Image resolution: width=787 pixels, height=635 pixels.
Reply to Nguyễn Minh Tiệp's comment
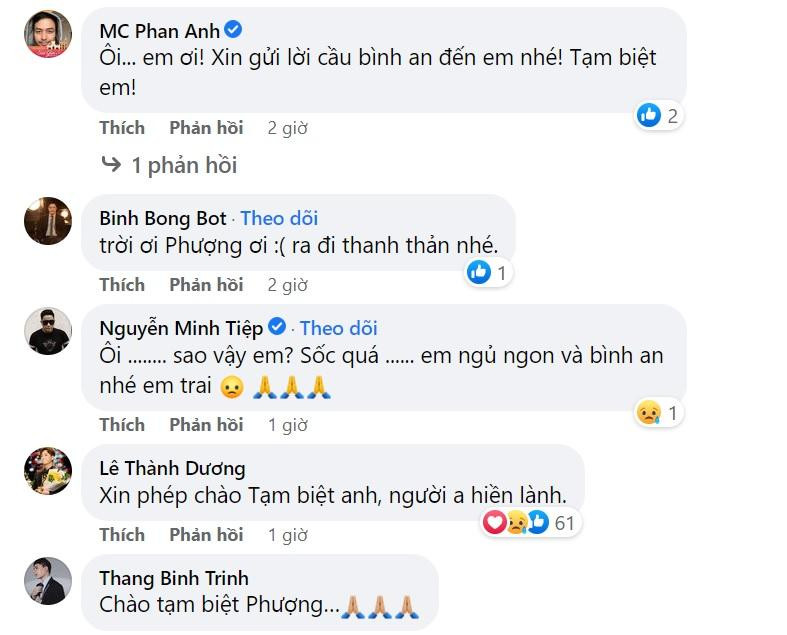tap(206, 425)
